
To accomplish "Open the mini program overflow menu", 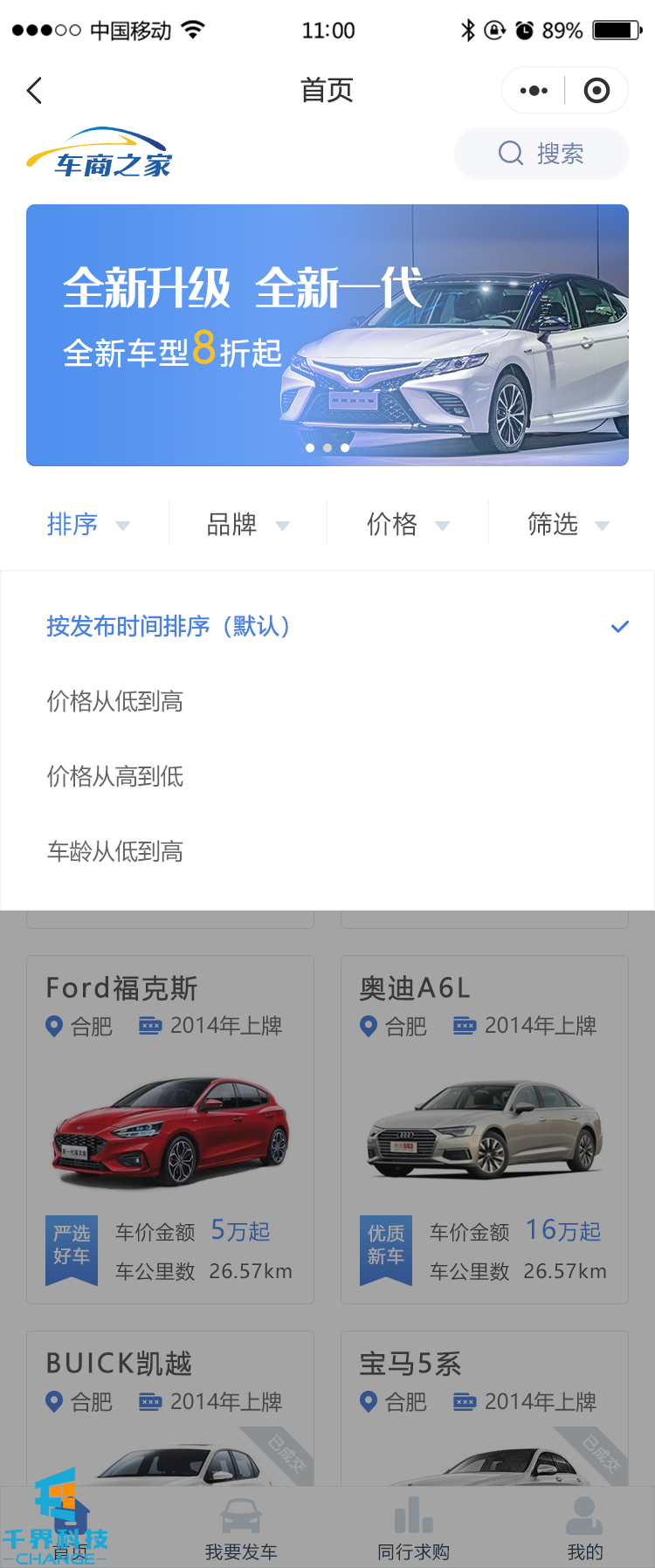I will tap(534, 91).
